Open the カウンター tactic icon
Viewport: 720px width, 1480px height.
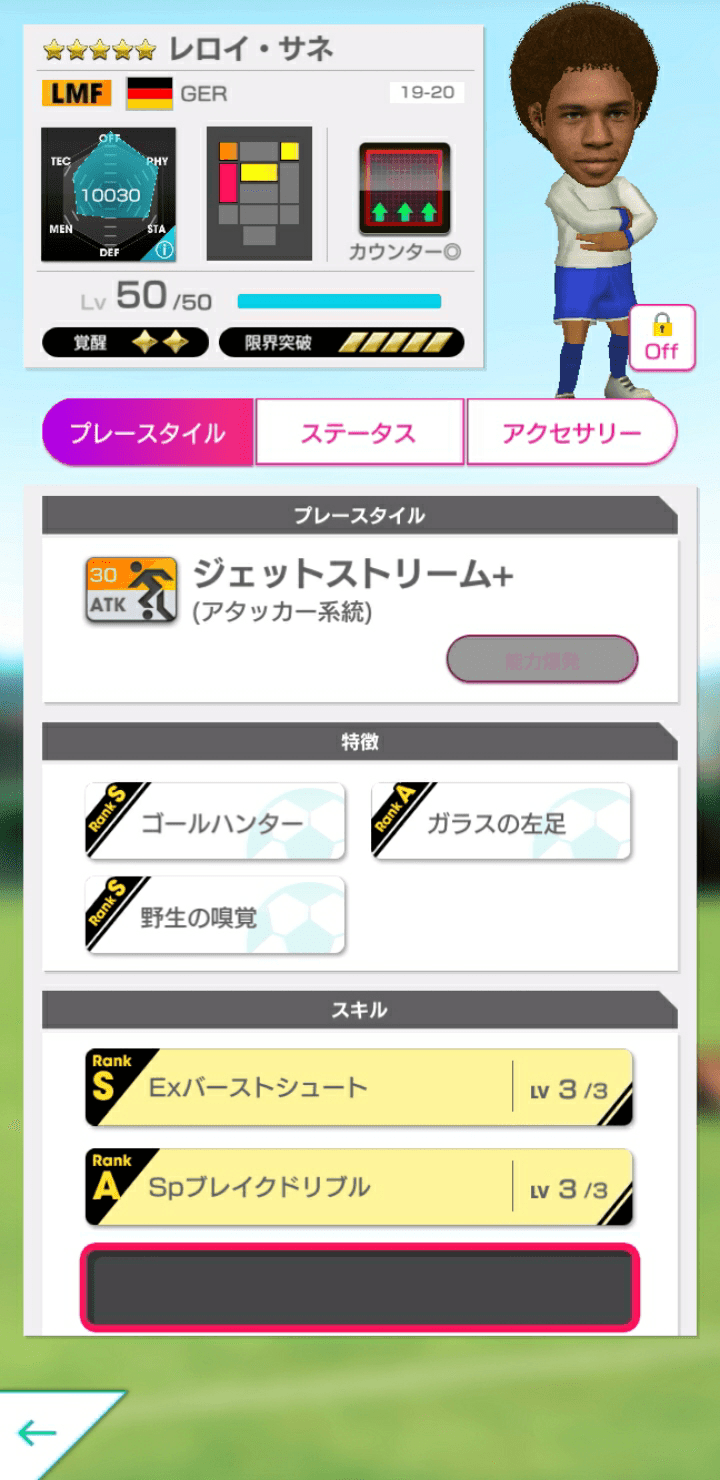404,190
